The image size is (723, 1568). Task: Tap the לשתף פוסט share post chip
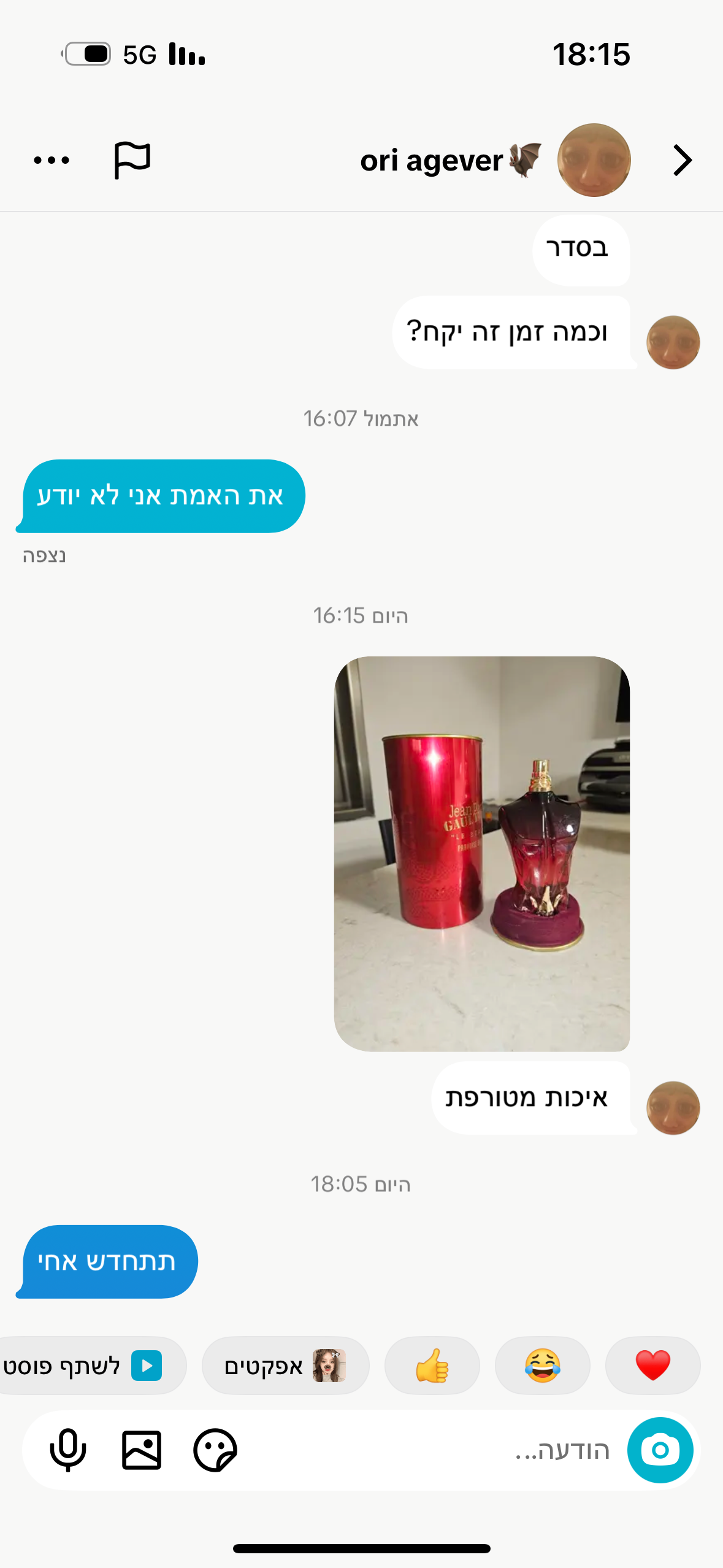coord(86,1365)
